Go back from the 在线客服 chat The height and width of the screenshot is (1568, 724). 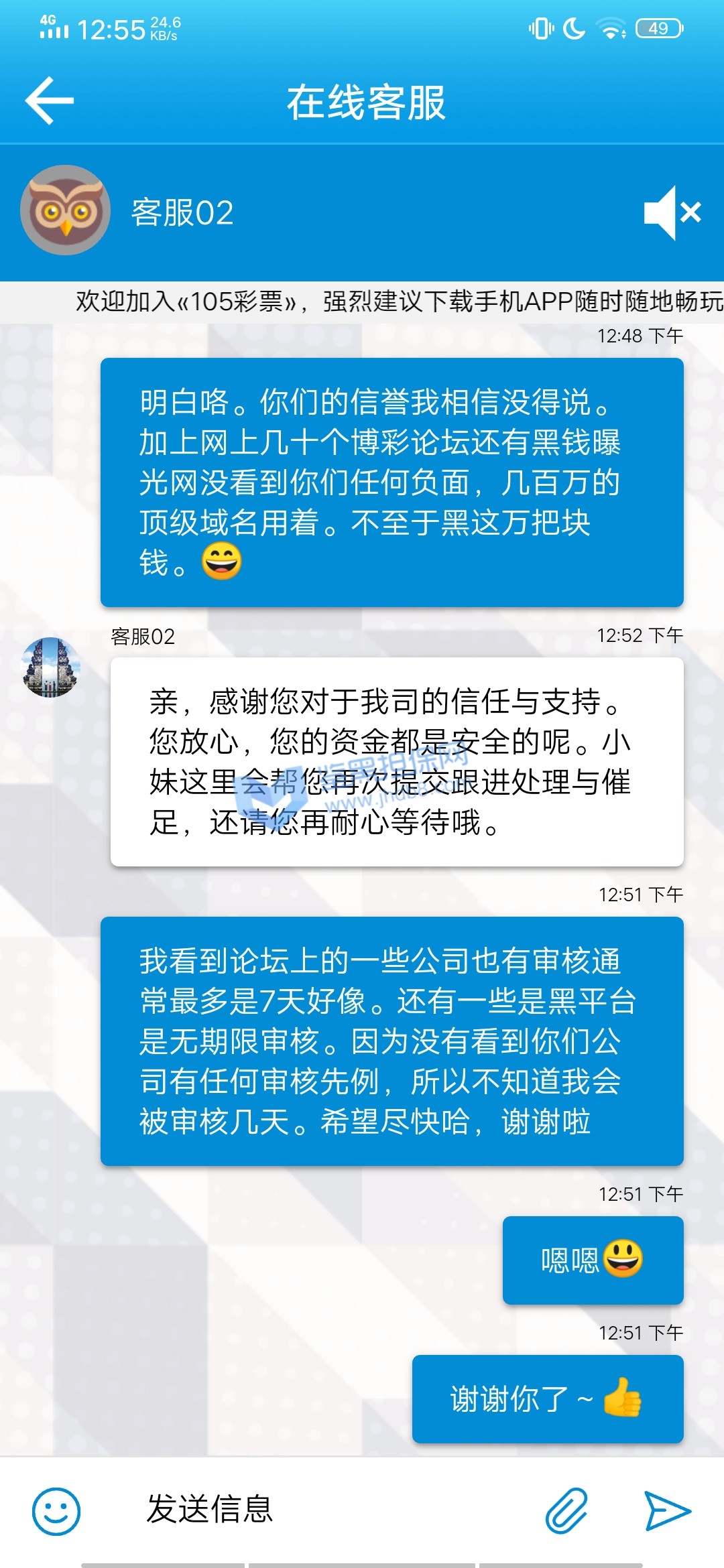[x=50, y=101]
